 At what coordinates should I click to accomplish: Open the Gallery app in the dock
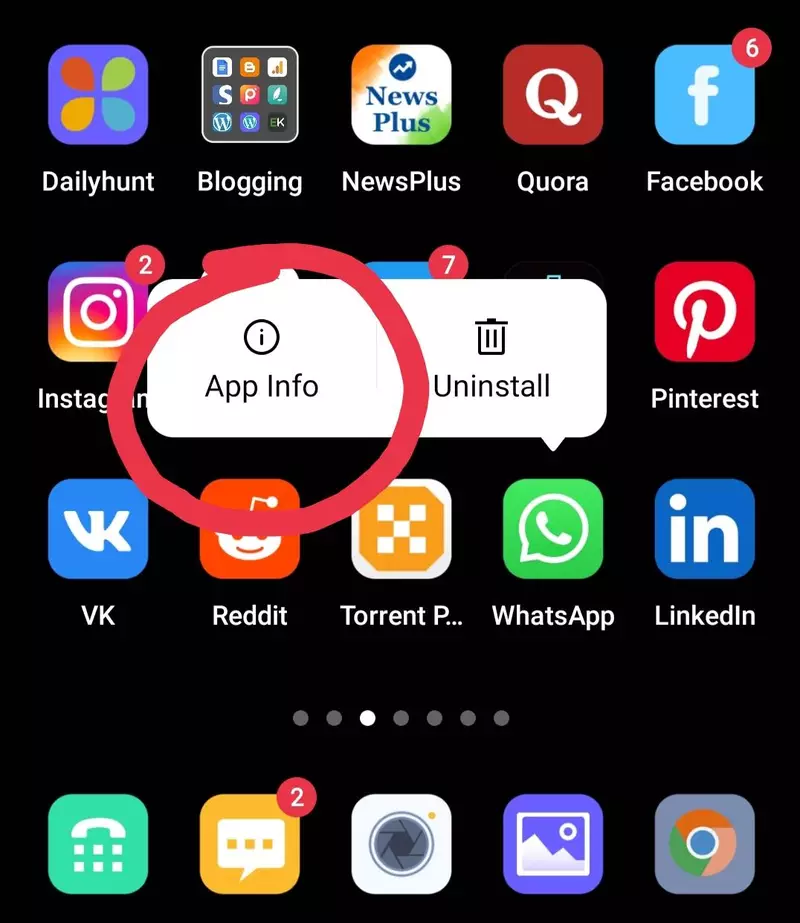pos(553,845)
